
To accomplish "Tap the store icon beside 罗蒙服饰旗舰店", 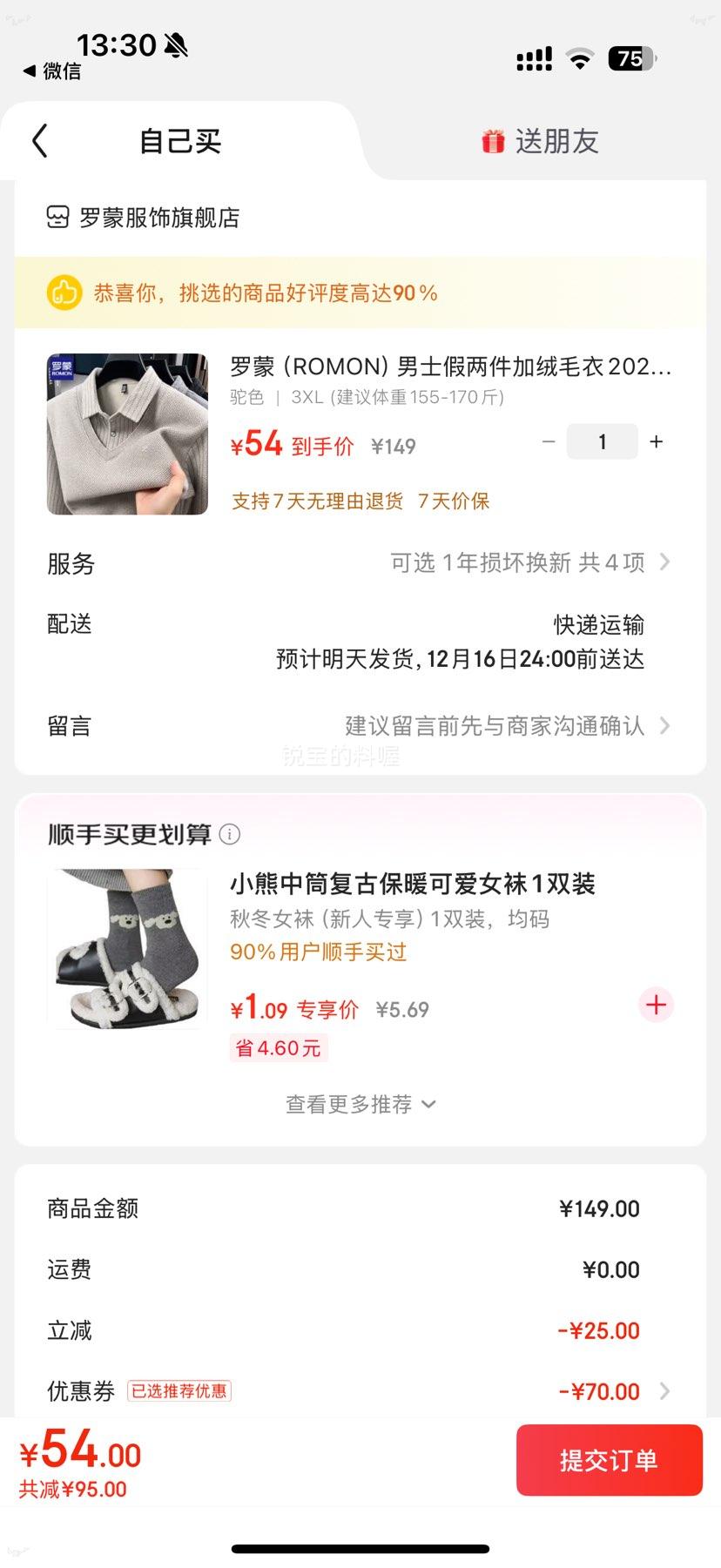I will coord(57,218).
